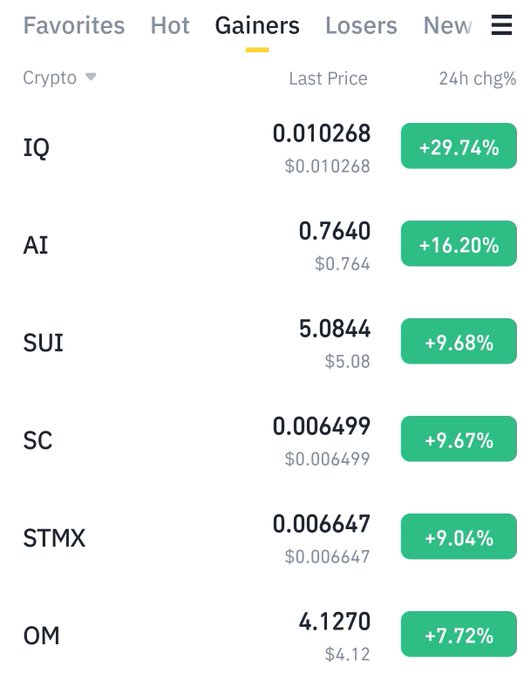Open the New tab
The width and height of the screenshot is (524, 680).
coord(448,26)
